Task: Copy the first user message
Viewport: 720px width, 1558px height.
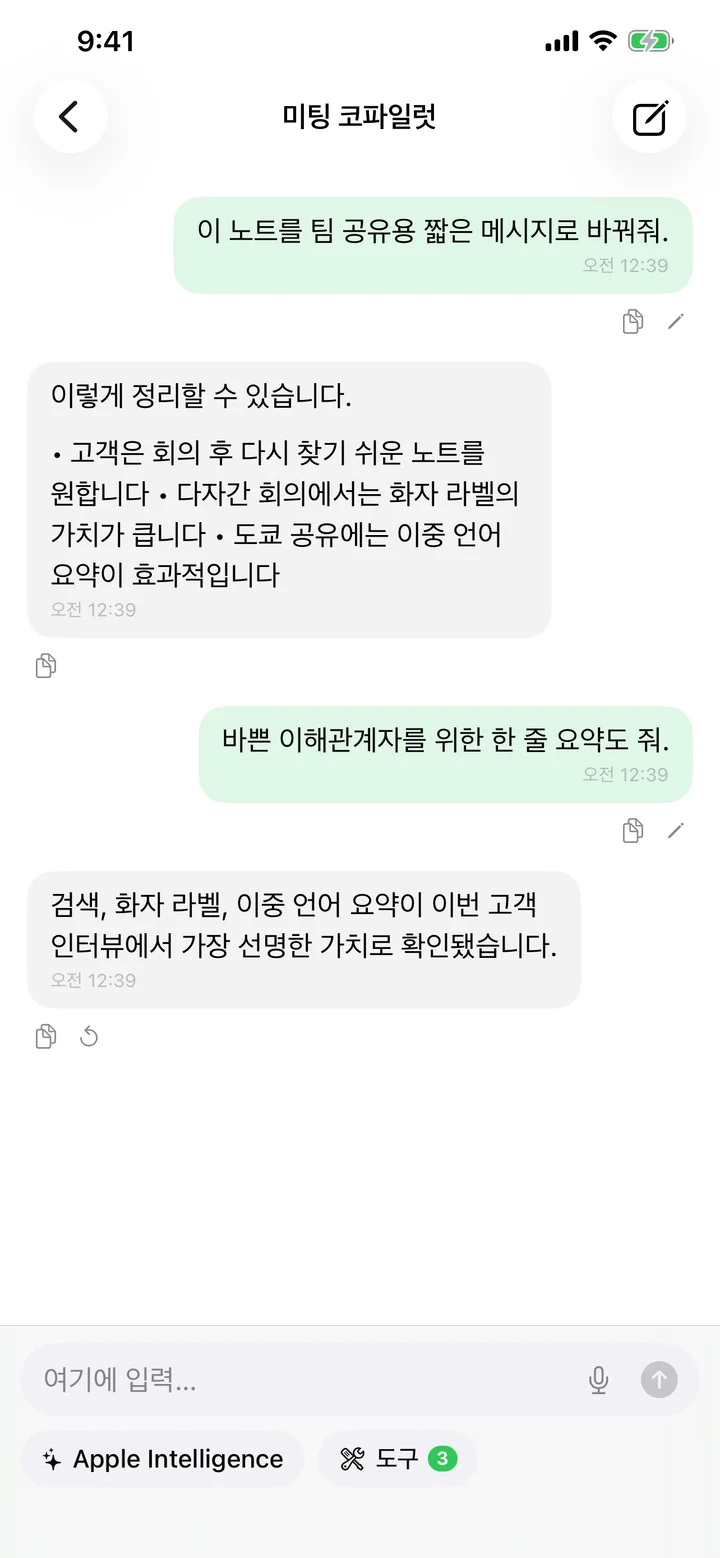Action: click(631, 321)
